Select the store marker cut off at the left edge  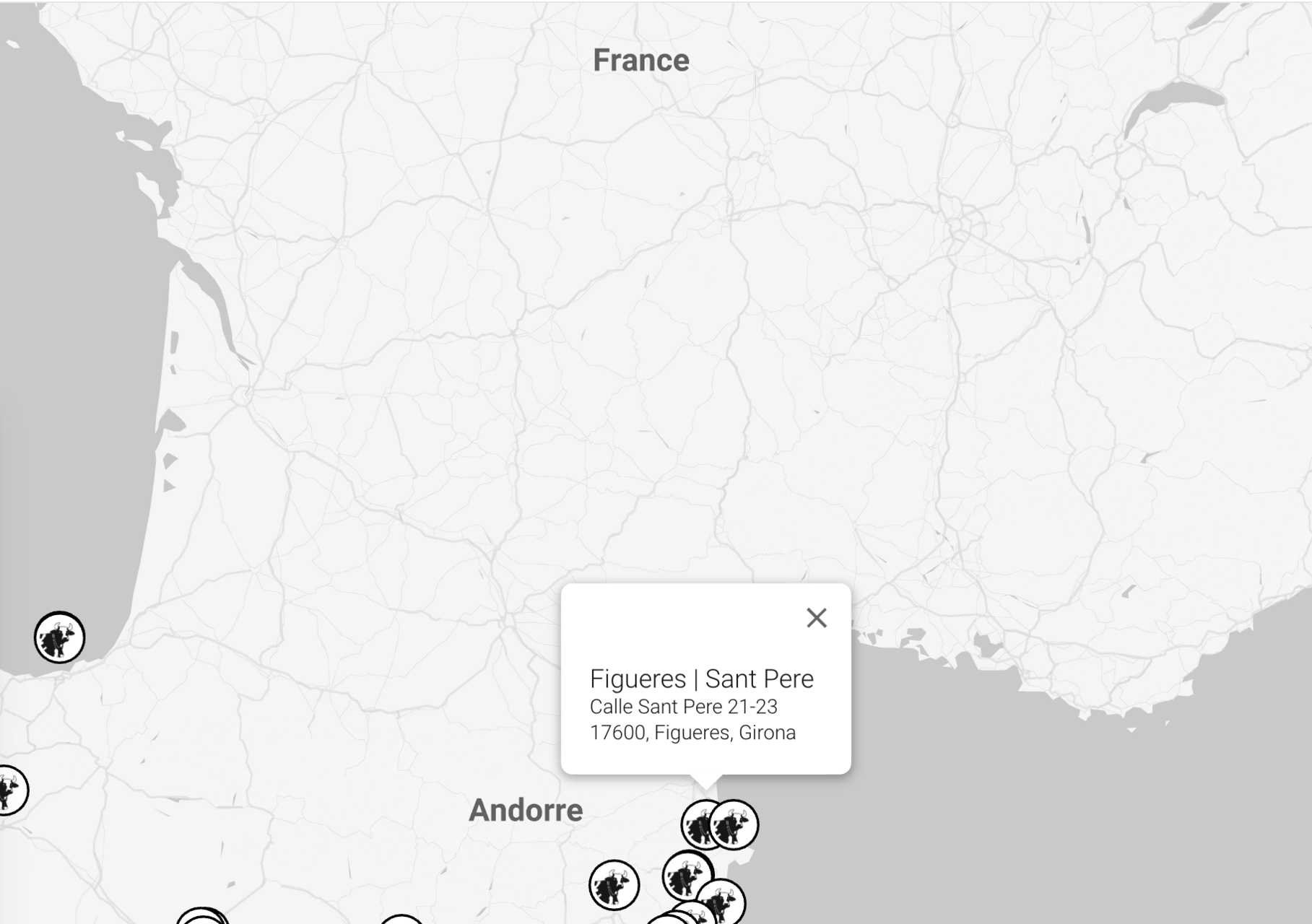coord(10,790)
